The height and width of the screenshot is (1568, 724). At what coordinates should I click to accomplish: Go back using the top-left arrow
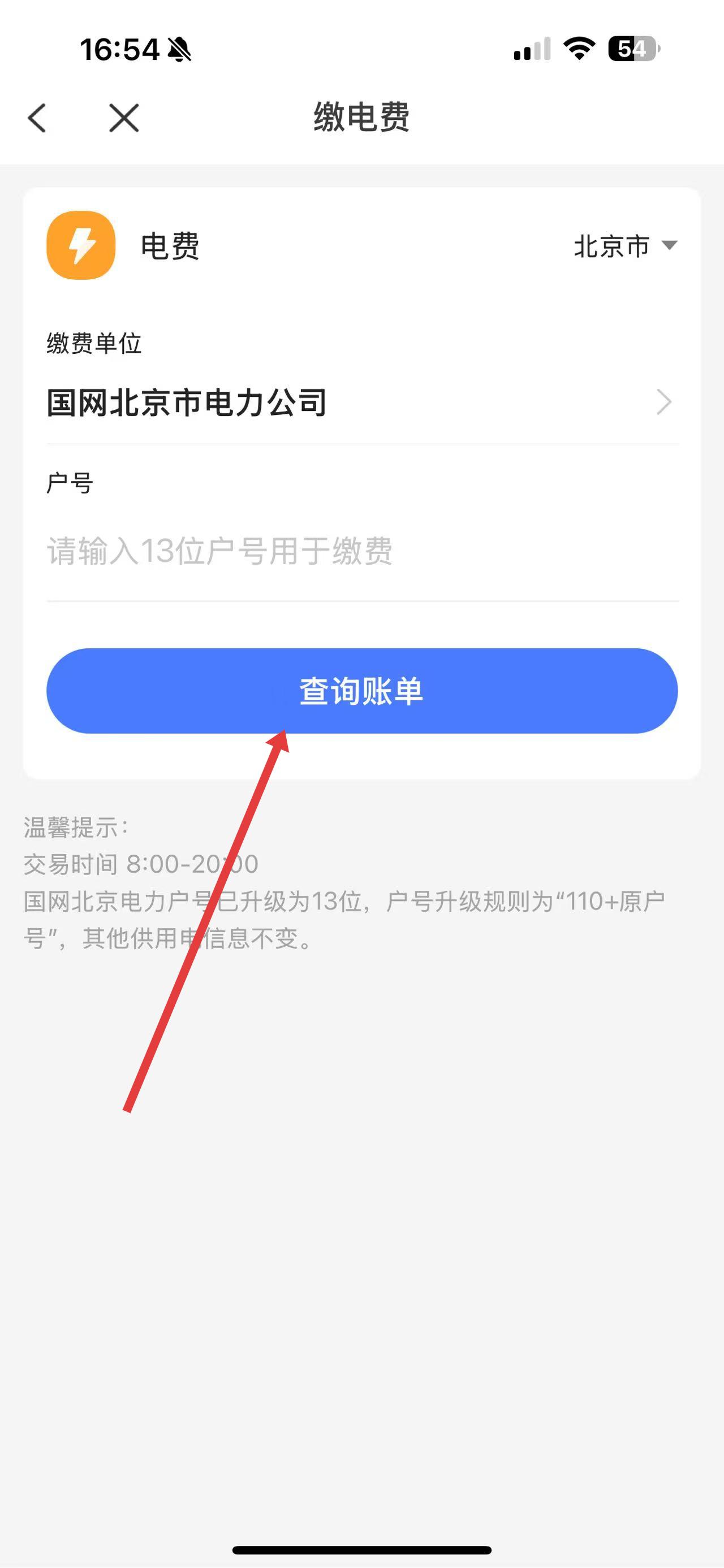point(38,118)
